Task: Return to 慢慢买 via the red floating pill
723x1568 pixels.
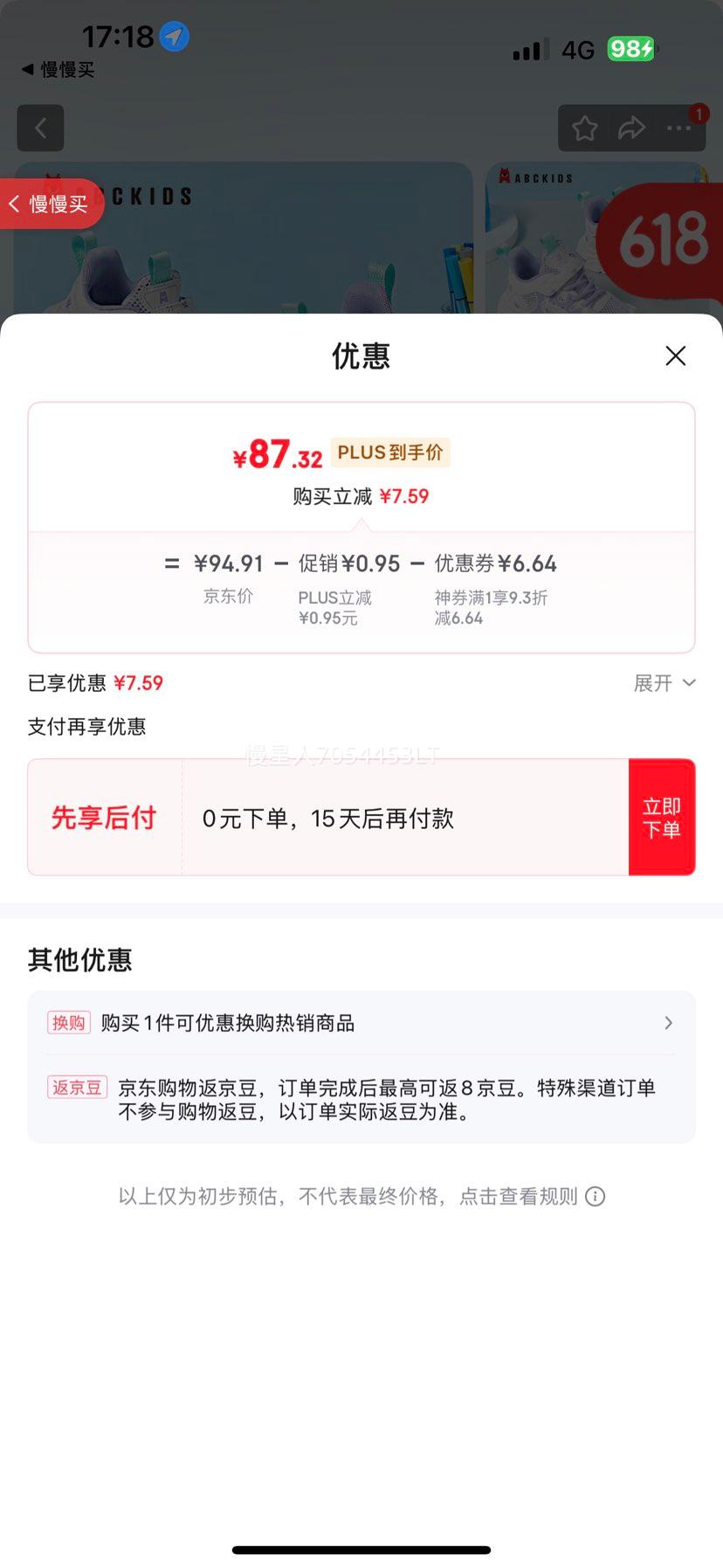Action: 51,204
